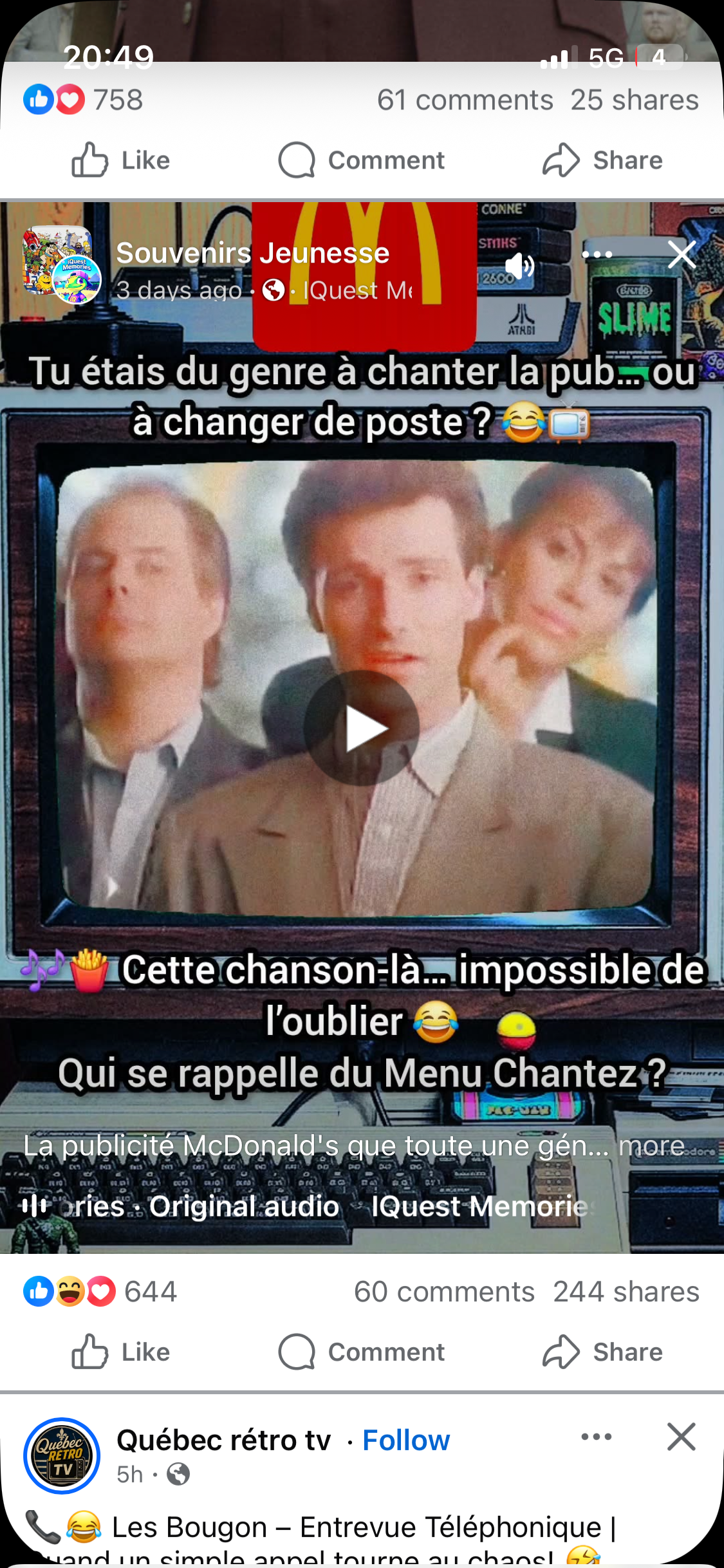Follow Québec rétro tv
Viewport: 724px width, 1568px height.
coord(406,1440)
